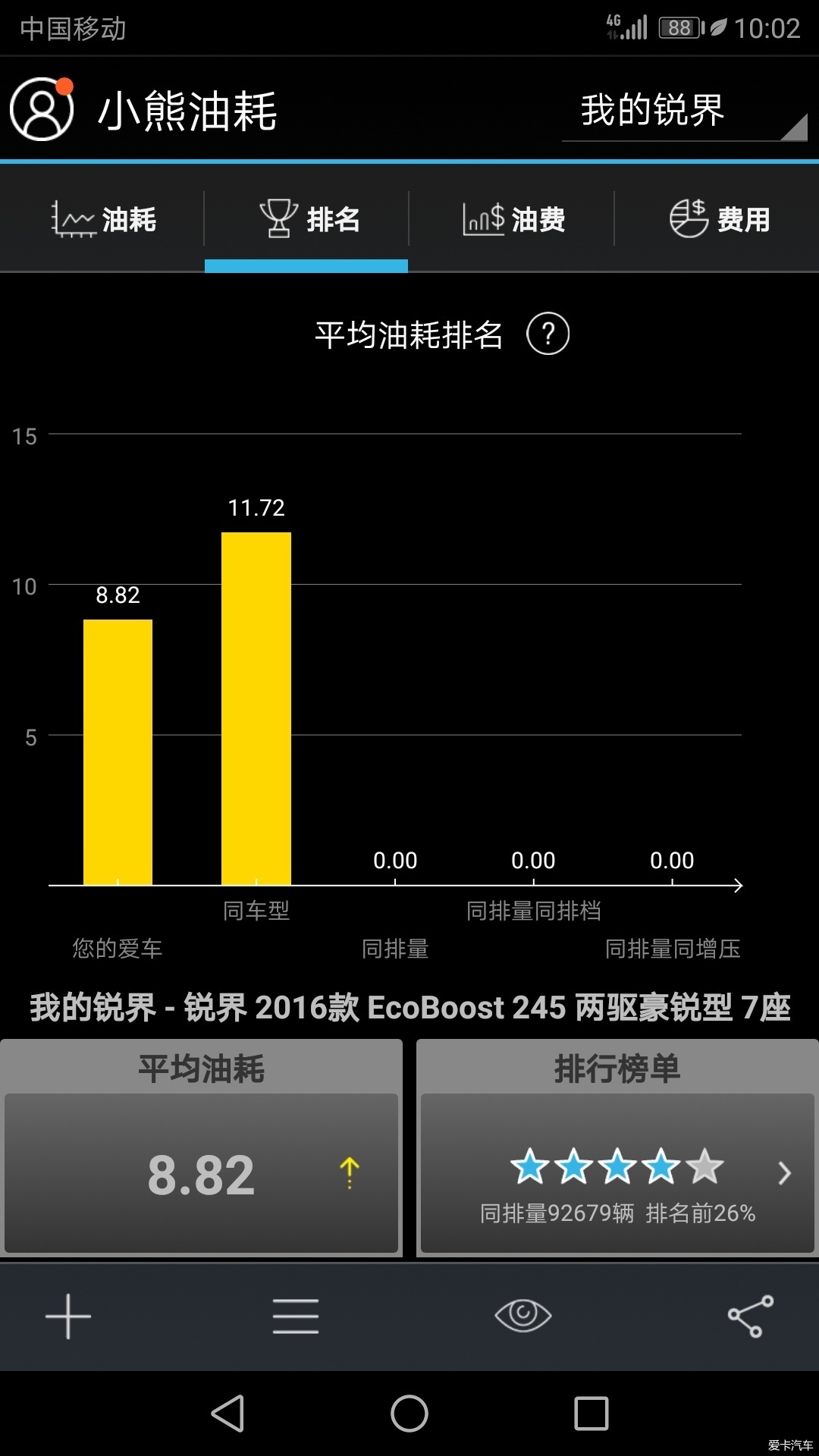Expand the 我的锐界 vehicle dropdown
The height and width of the screenshot is (1456, 819).
coord(684,111)
